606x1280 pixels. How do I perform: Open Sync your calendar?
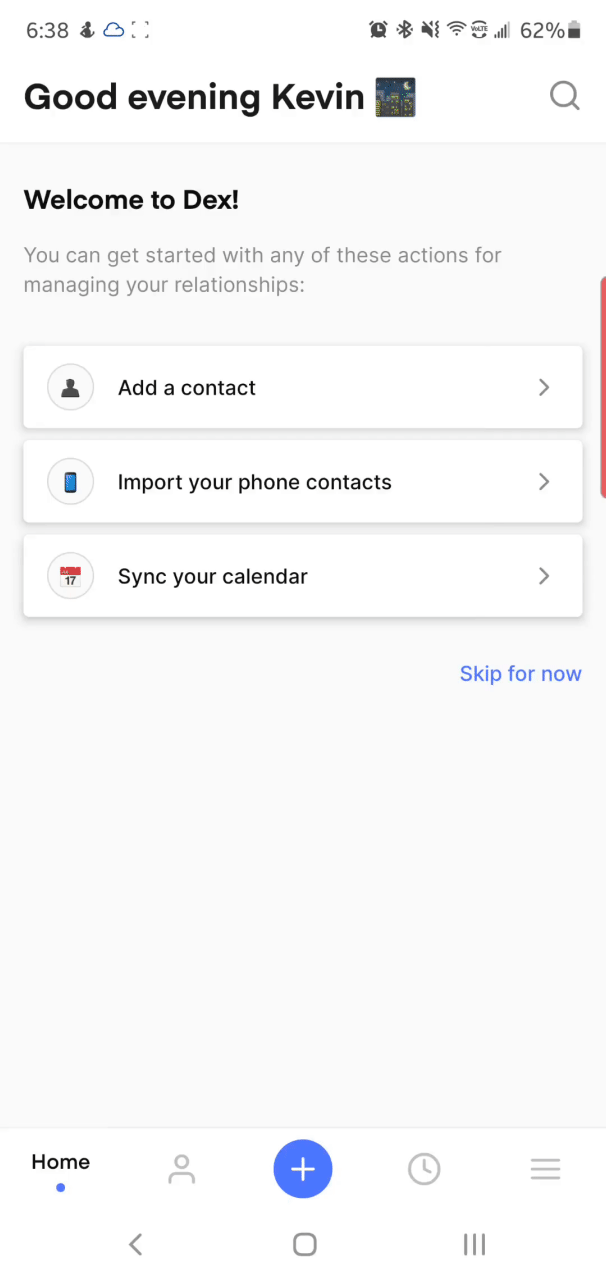302,576
